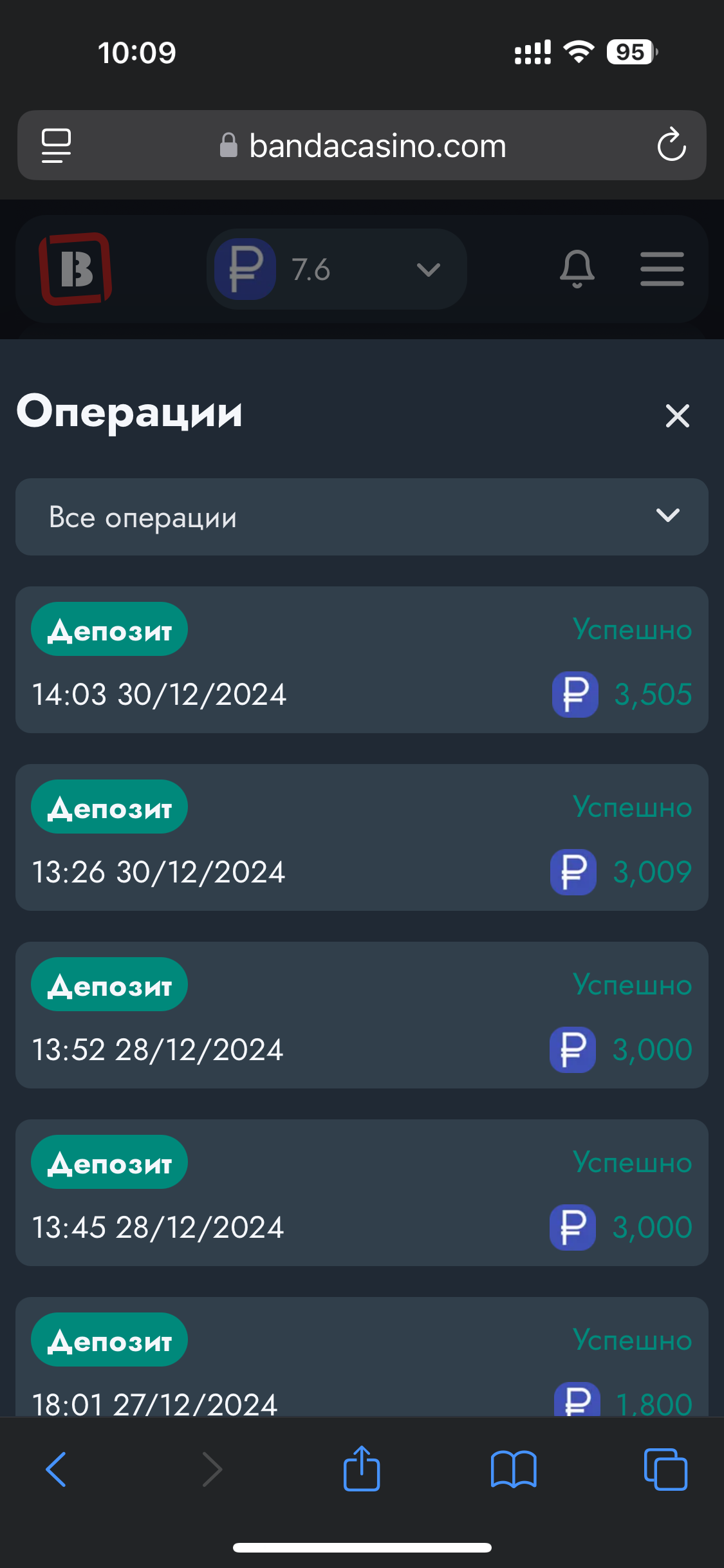Open Safari page settings icon
Viewport: 724px width, 1568px height.
point(57,145)
